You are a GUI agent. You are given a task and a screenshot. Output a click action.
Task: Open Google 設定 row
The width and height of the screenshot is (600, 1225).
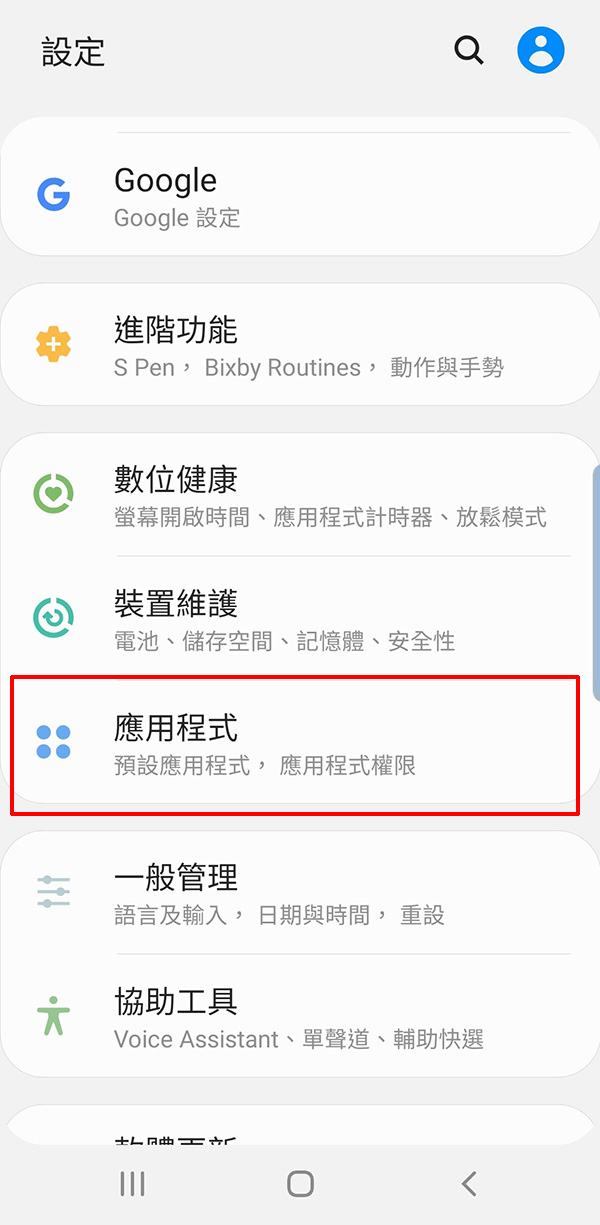[300, 195]
